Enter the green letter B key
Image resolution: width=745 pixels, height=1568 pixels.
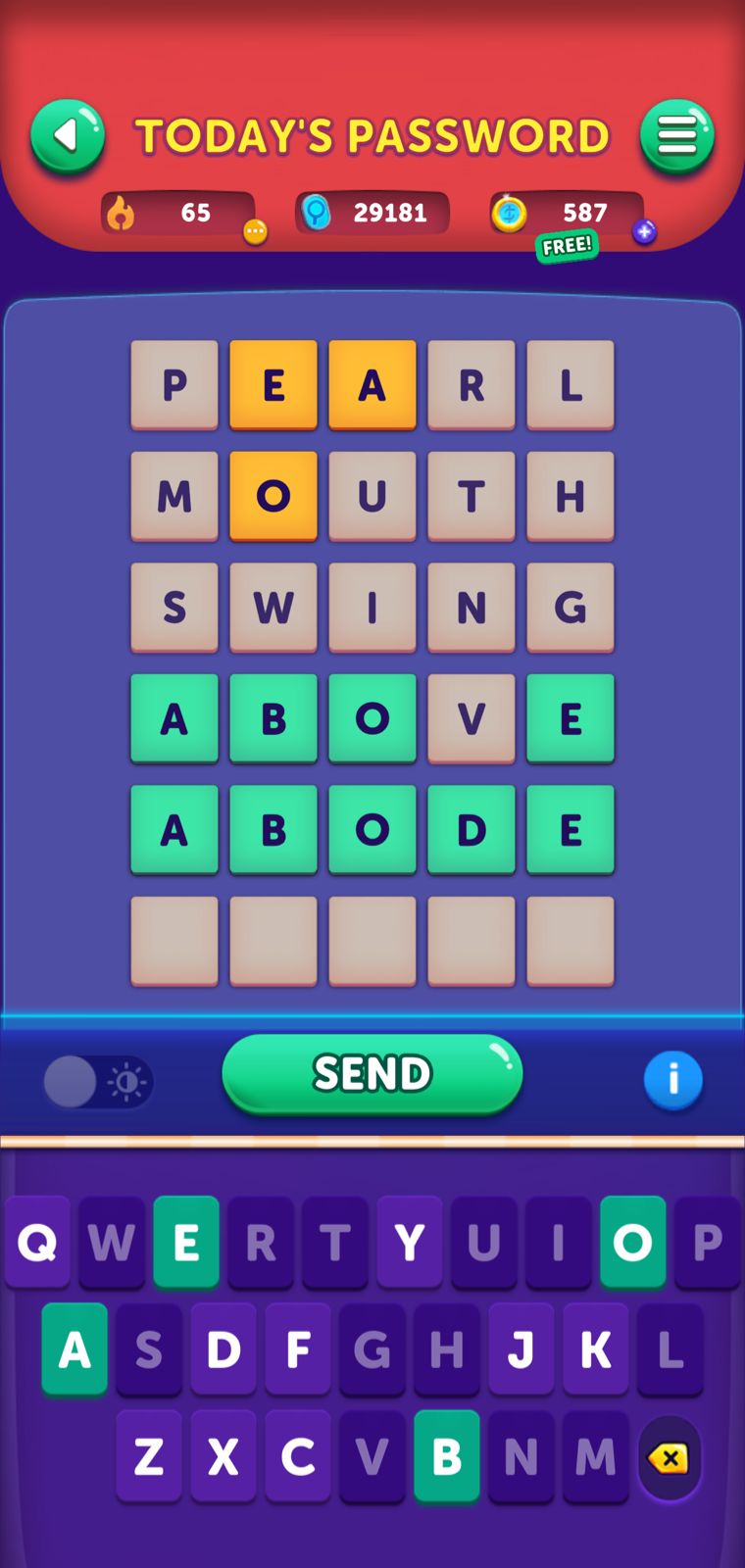[x=447, y=1456]
